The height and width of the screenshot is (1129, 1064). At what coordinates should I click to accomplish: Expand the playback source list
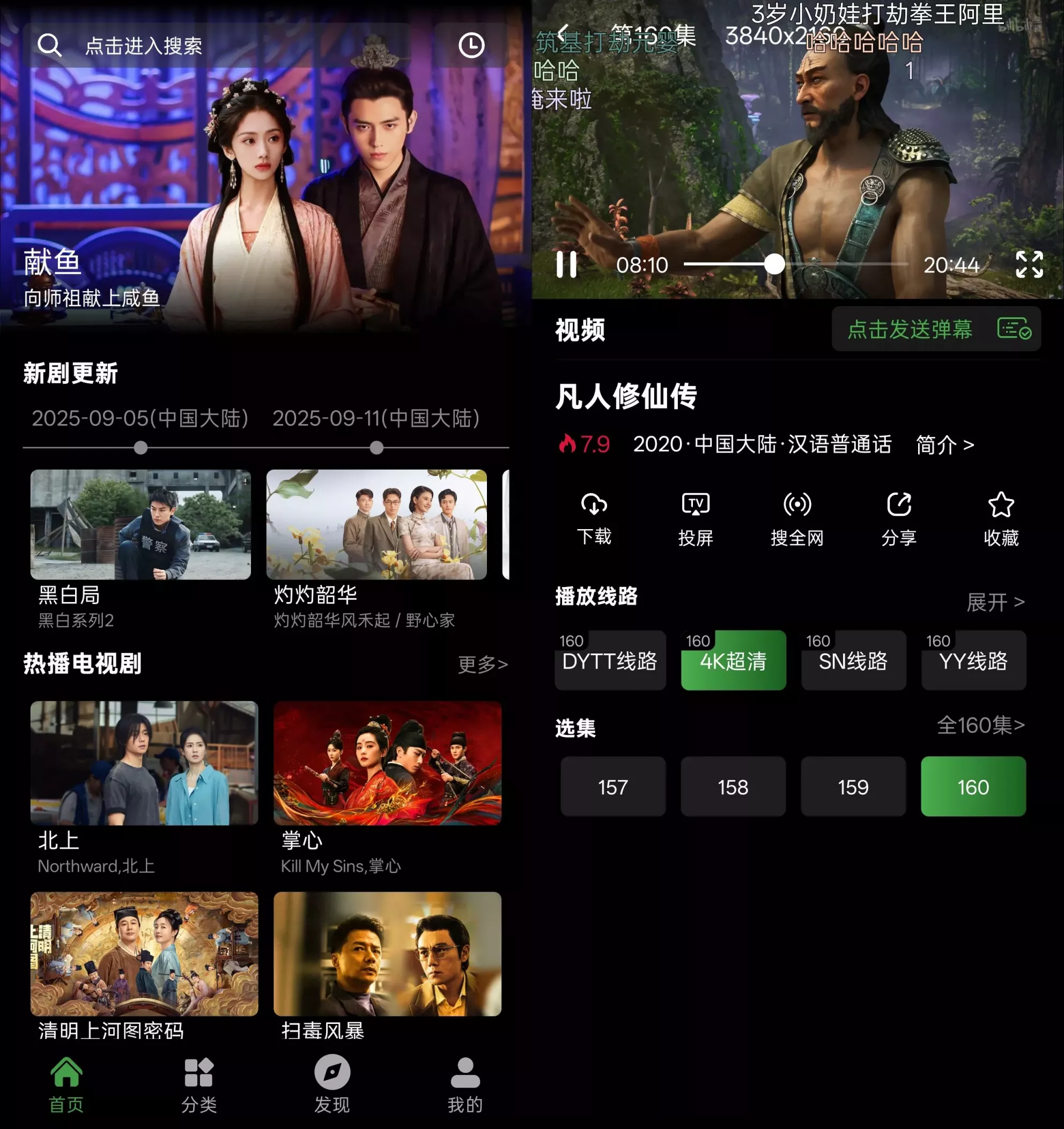click(x=995, y=602)
